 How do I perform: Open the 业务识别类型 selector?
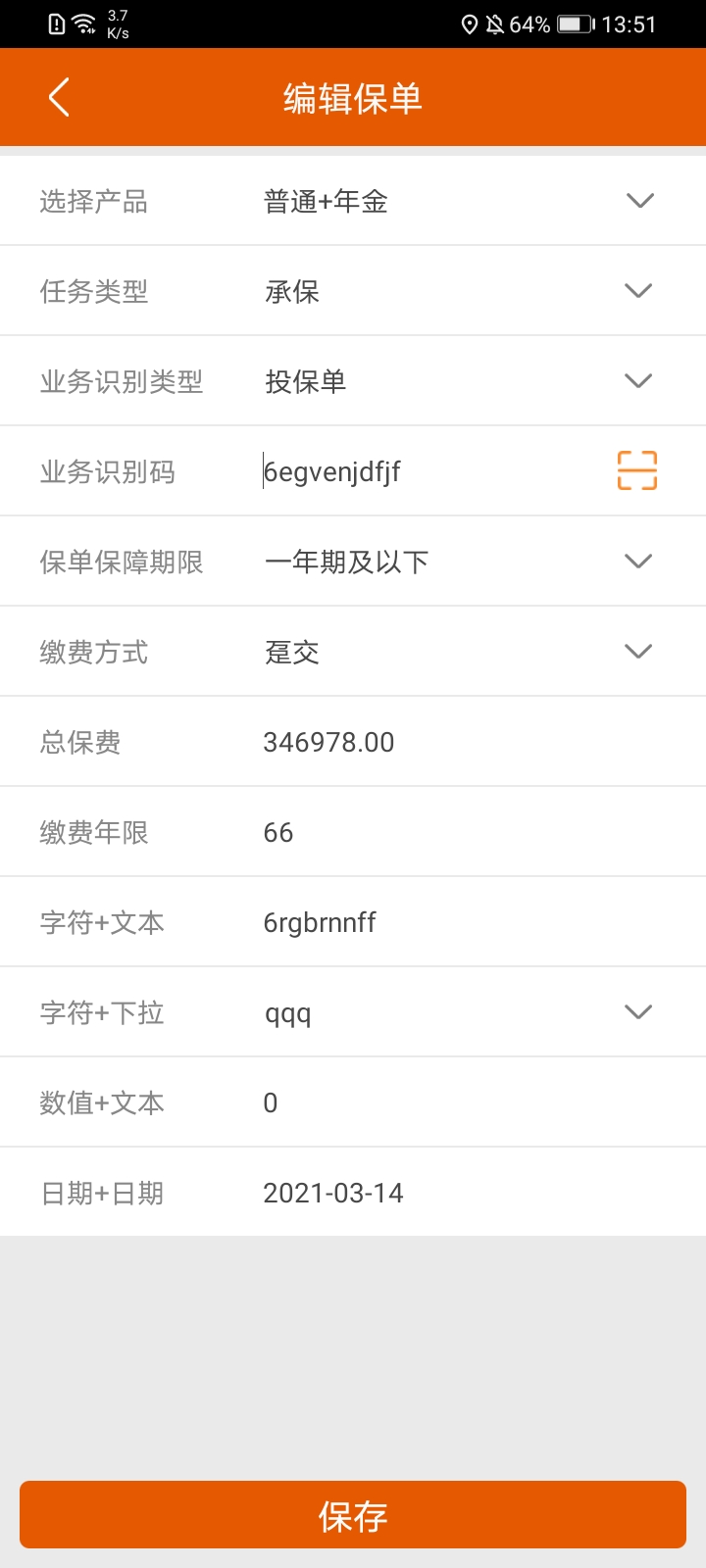[x=638, y=380]
